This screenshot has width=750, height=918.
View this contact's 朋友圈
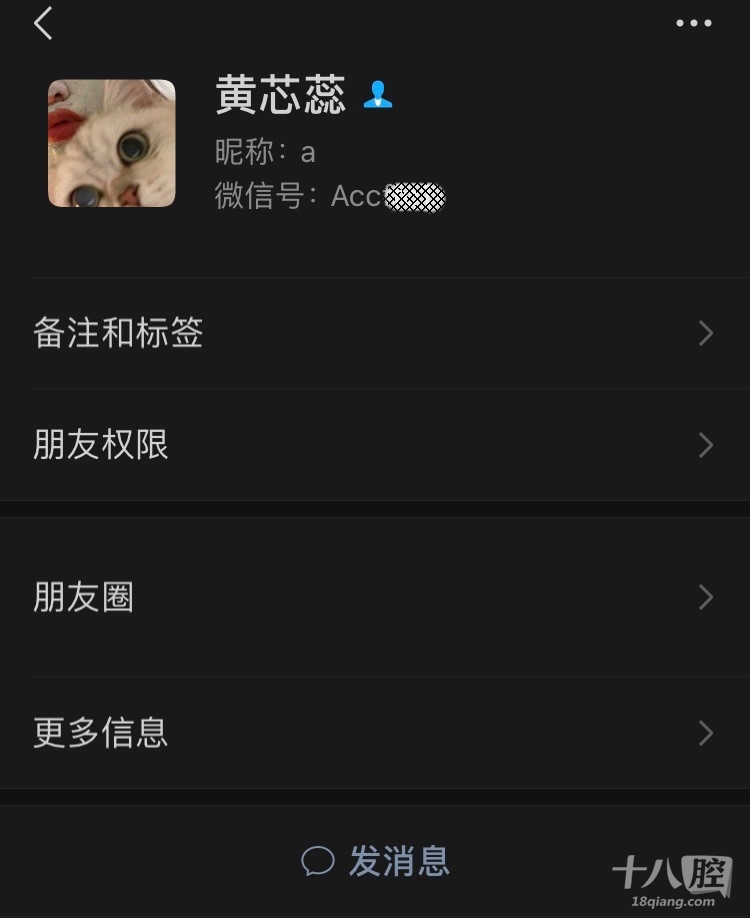click(x=375, y=597)
